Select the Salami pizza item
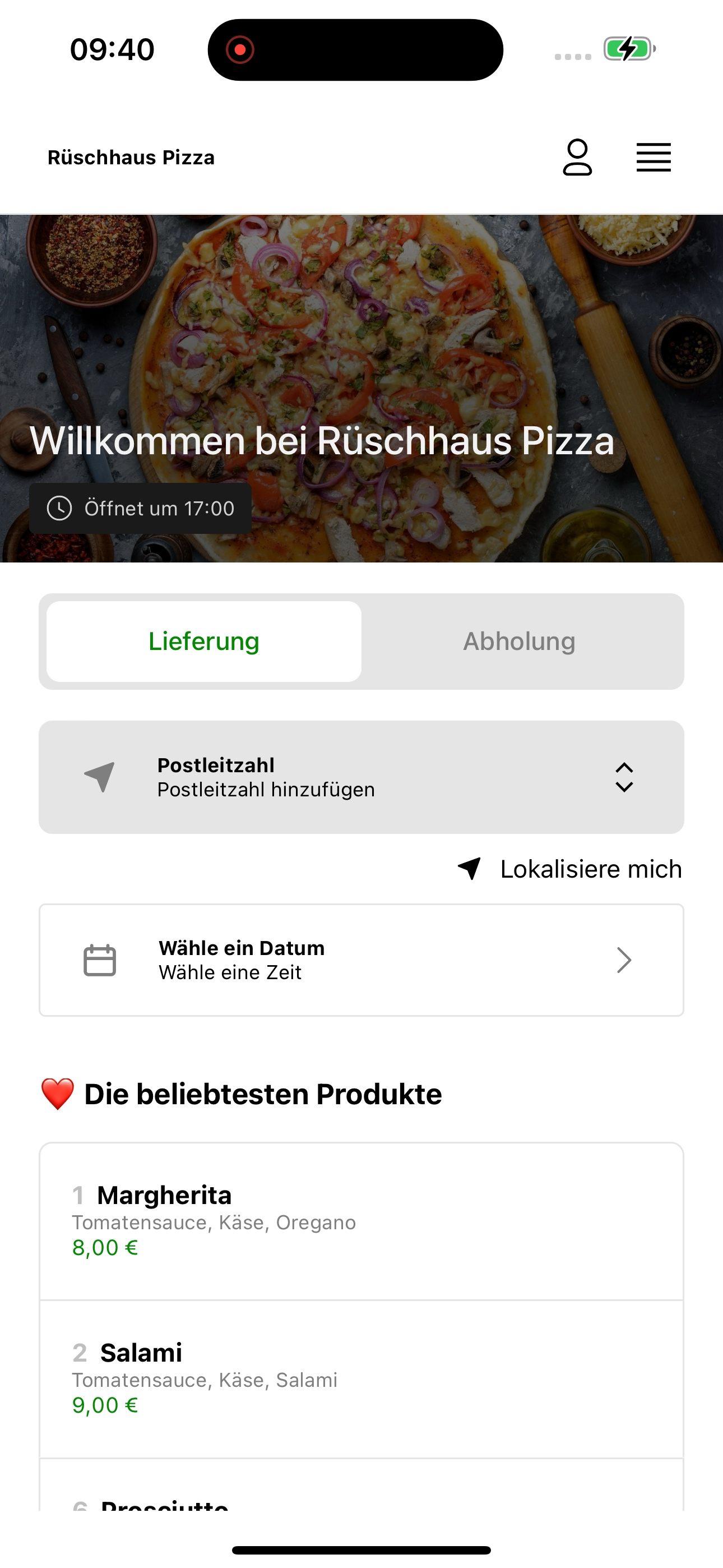 (361, 1378)
